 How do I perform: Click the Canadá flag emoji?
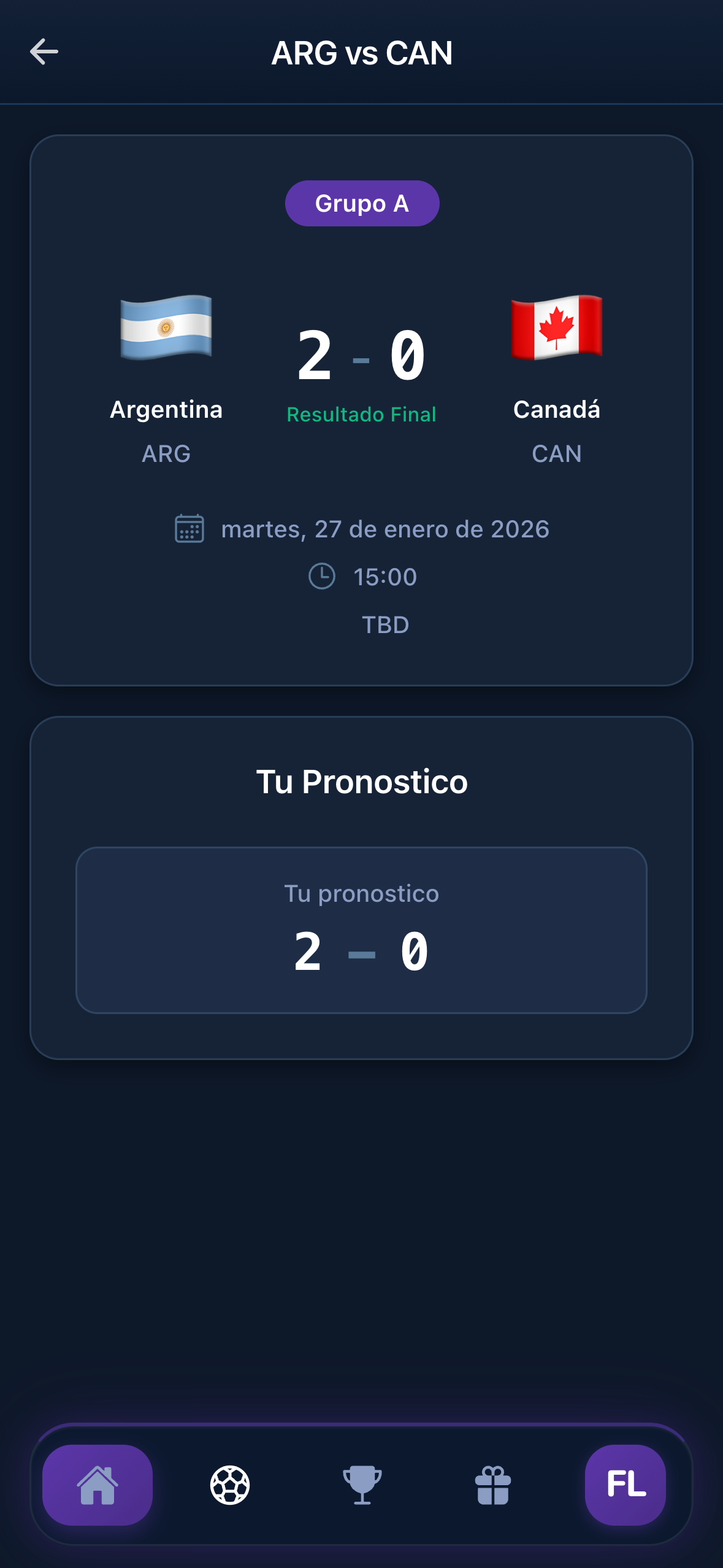[556, 328]
